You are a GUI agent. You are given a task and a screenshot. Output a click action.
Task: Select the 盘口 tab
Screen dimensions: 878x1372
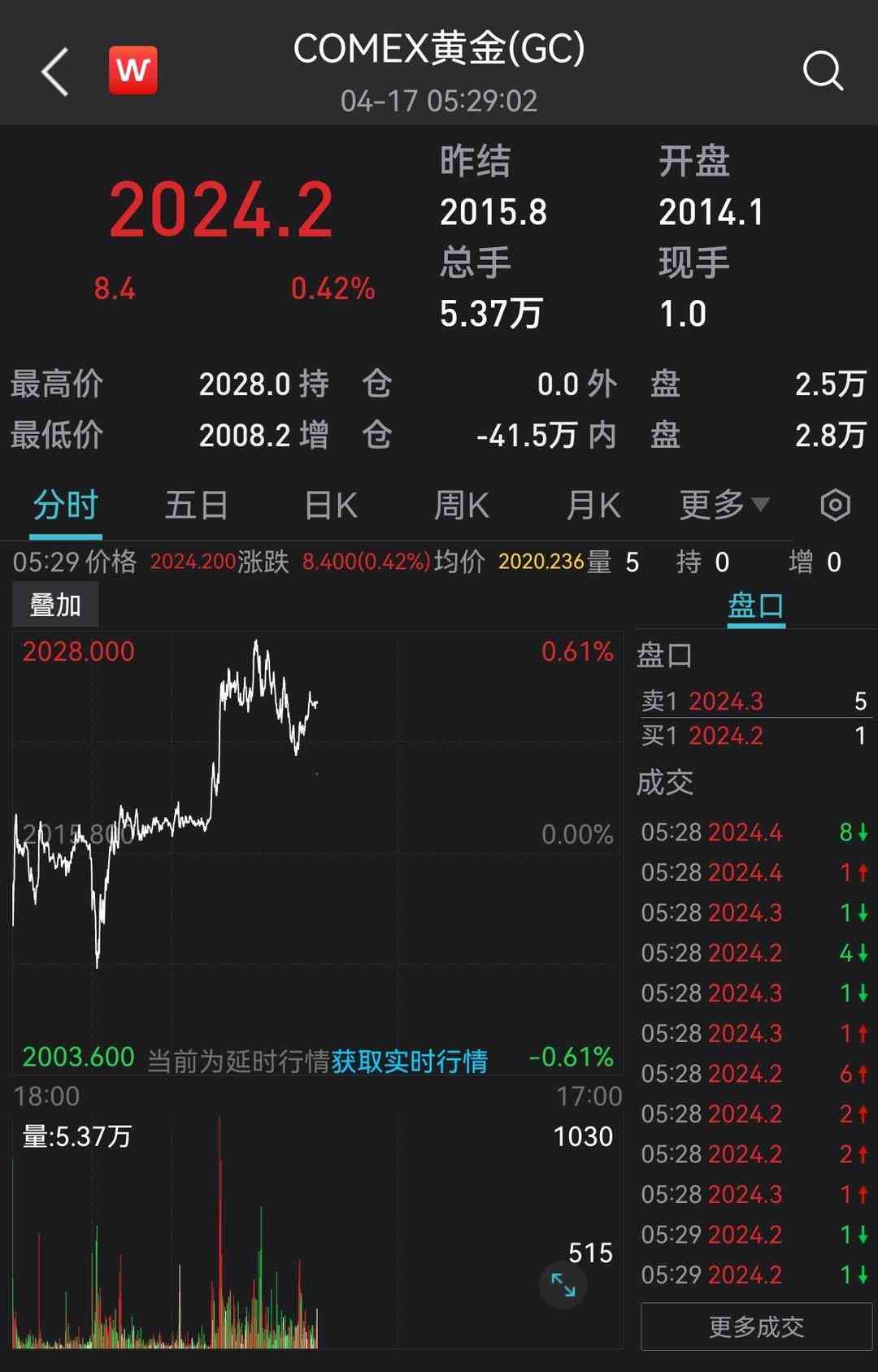click(x=755, y=606)
